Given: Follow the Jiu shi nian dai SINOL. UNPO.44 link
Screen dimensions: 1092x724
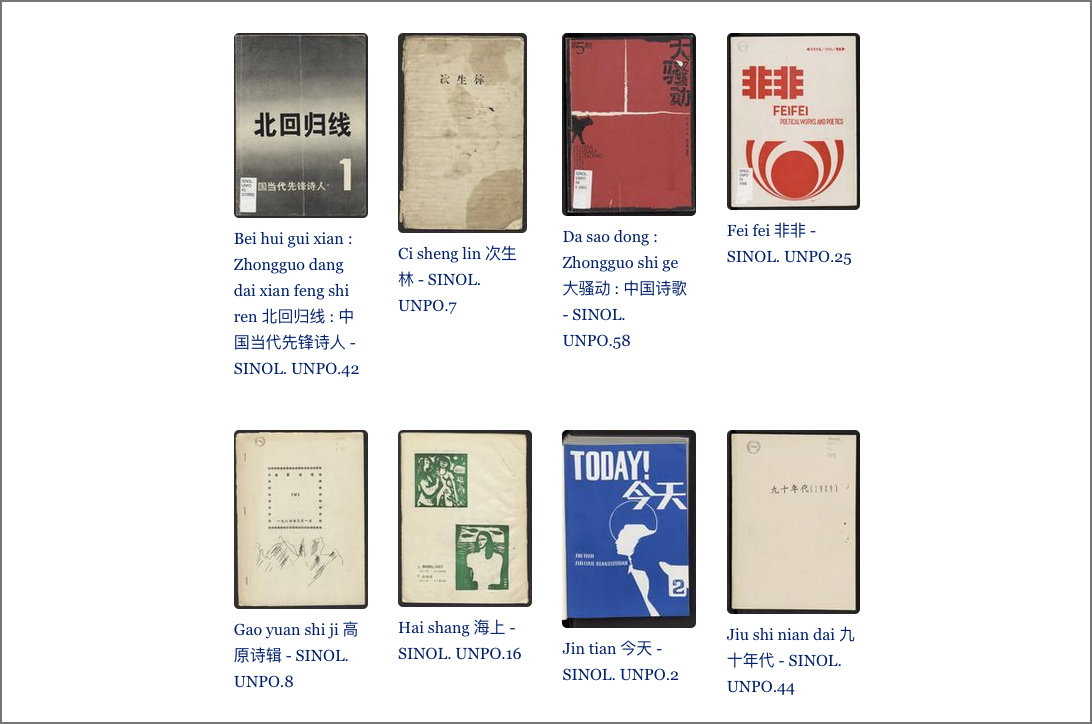Looking at the screenshot, I should pyautogui.click(x=789, y=660).
